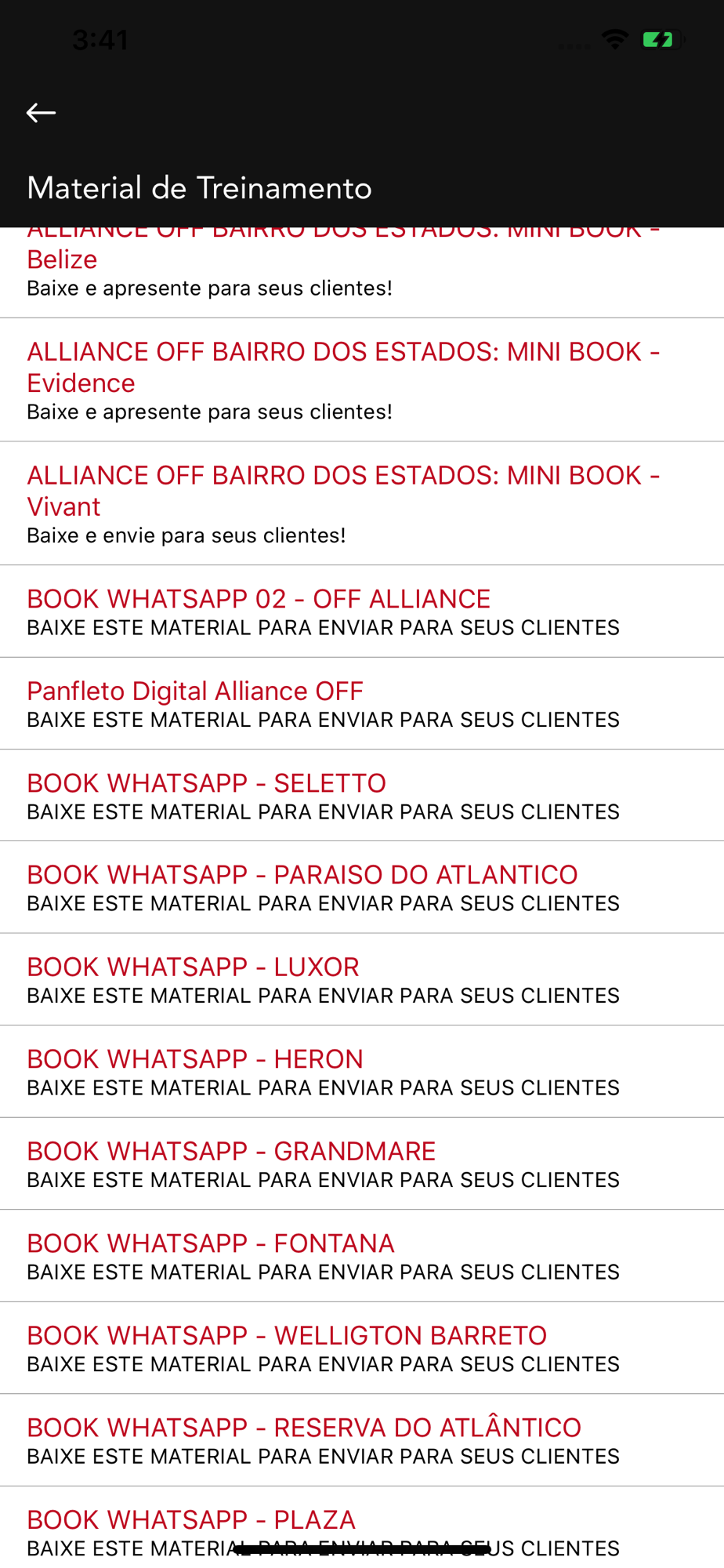Go back using the arrow icon

coord(41,113)
